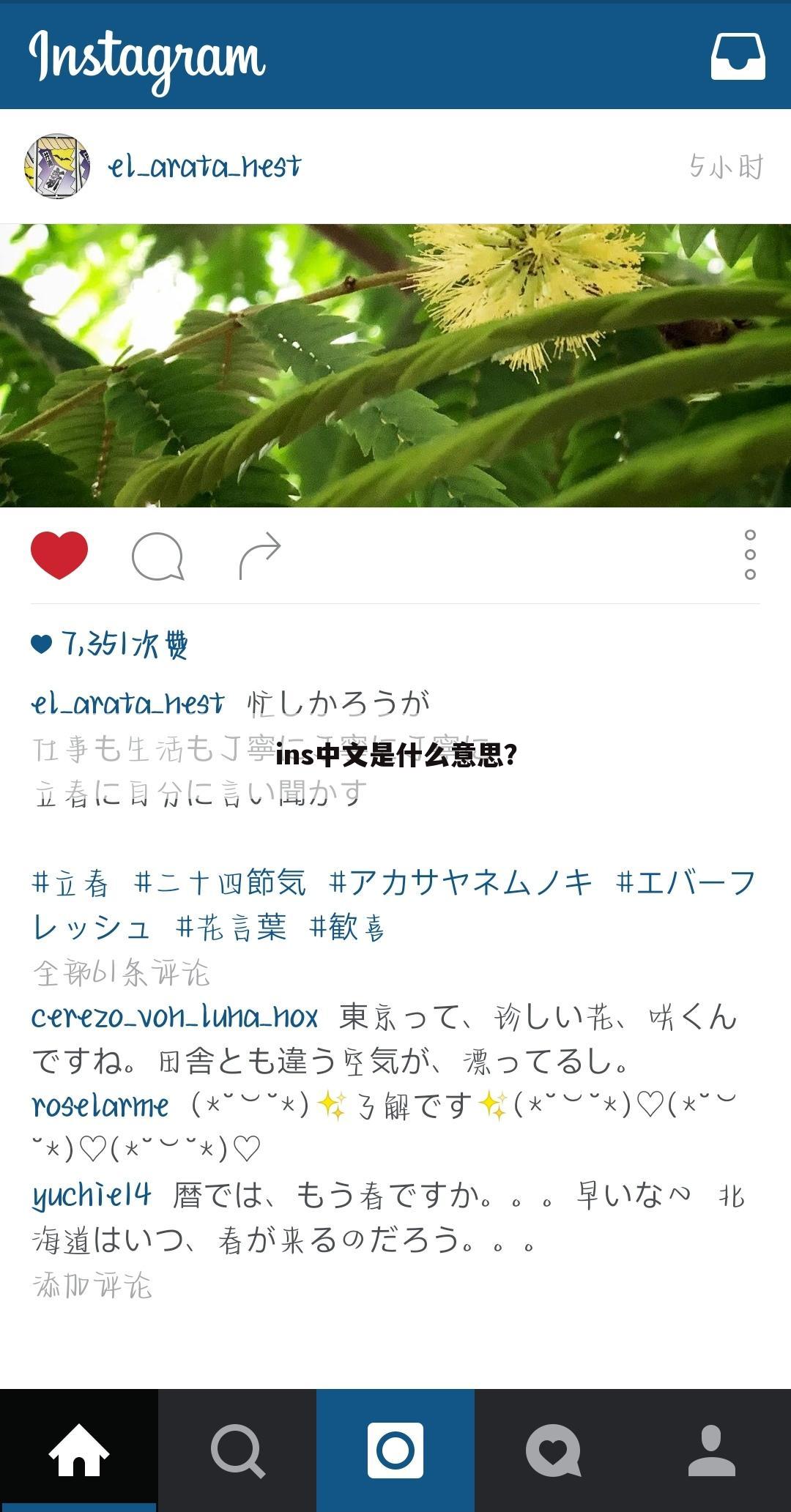The width and height of the screenshot is (791, 1512).
Task: Open the #立春 hashtag
Action: point(71,883)
